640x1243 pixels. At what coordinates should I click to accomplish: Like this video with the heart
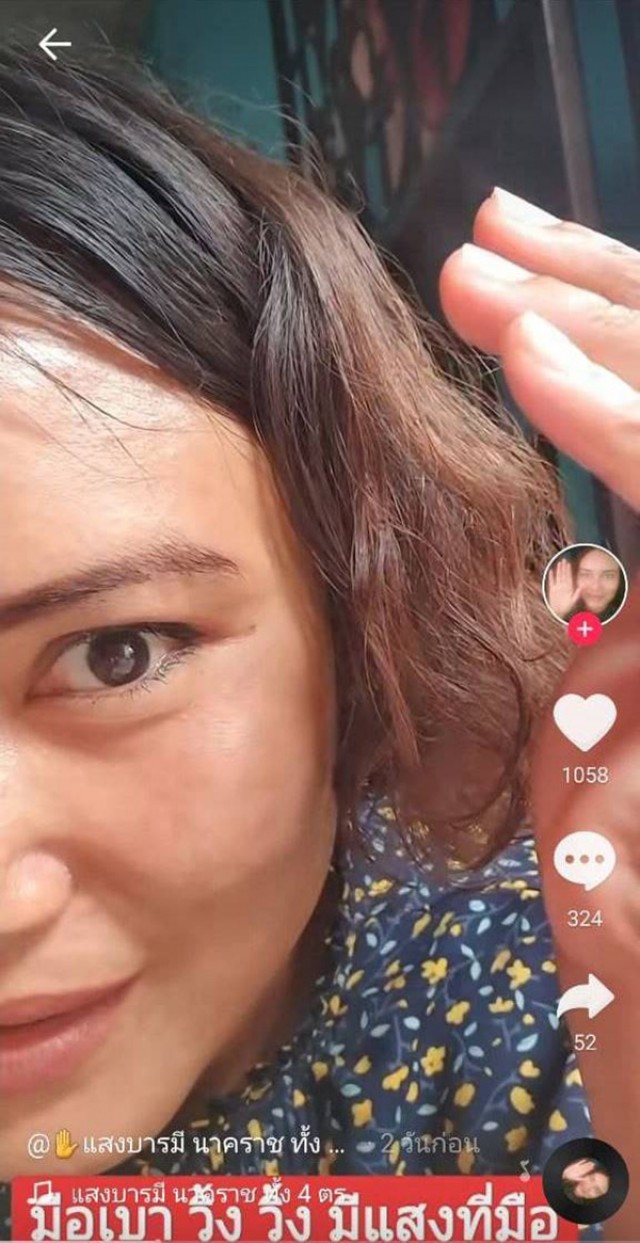(585, 723)
